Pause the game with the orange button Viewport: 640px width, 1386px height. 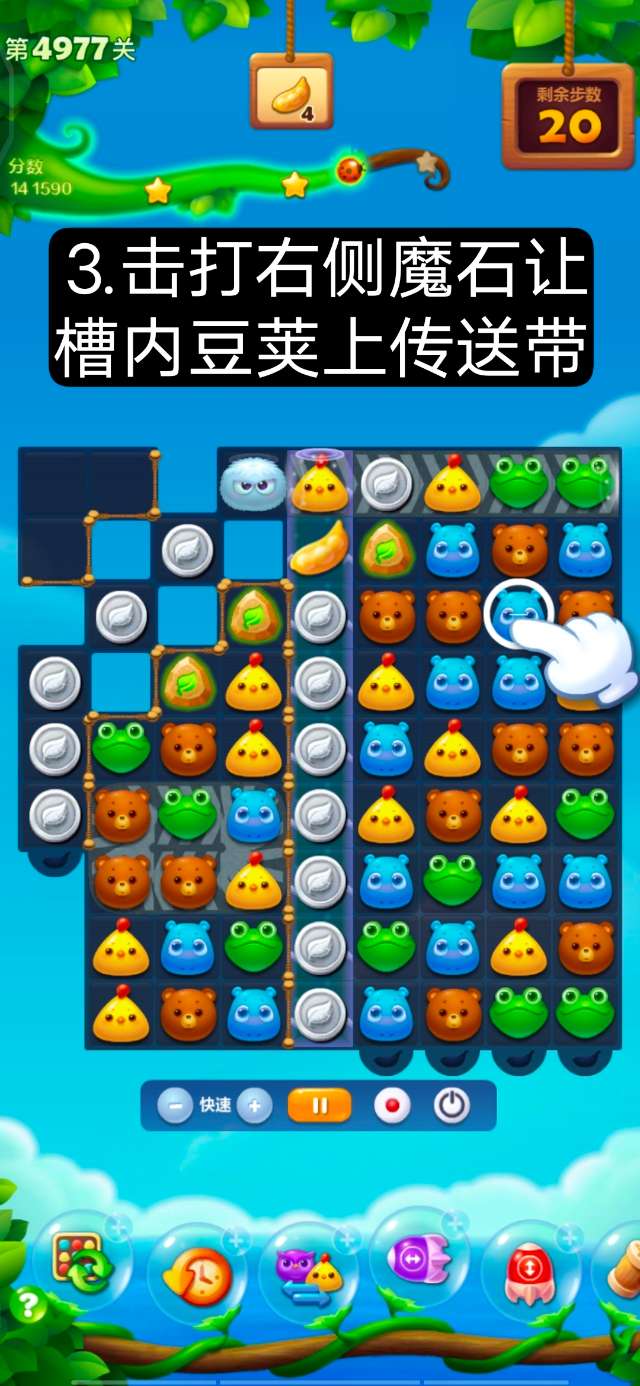[320, 1106]
